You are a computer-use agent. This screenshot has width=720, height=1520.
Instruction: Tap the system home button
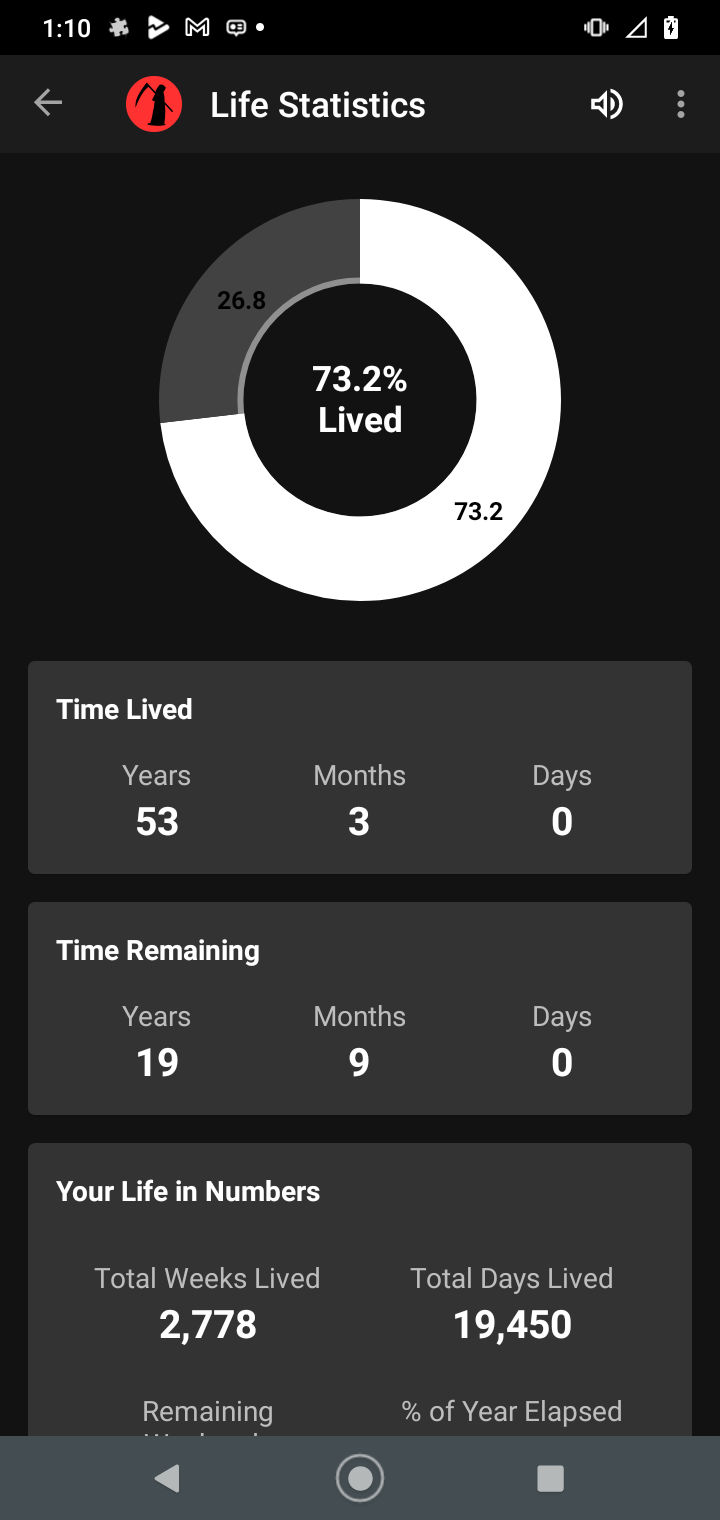pyautogui.click(x=360, y=1478)
